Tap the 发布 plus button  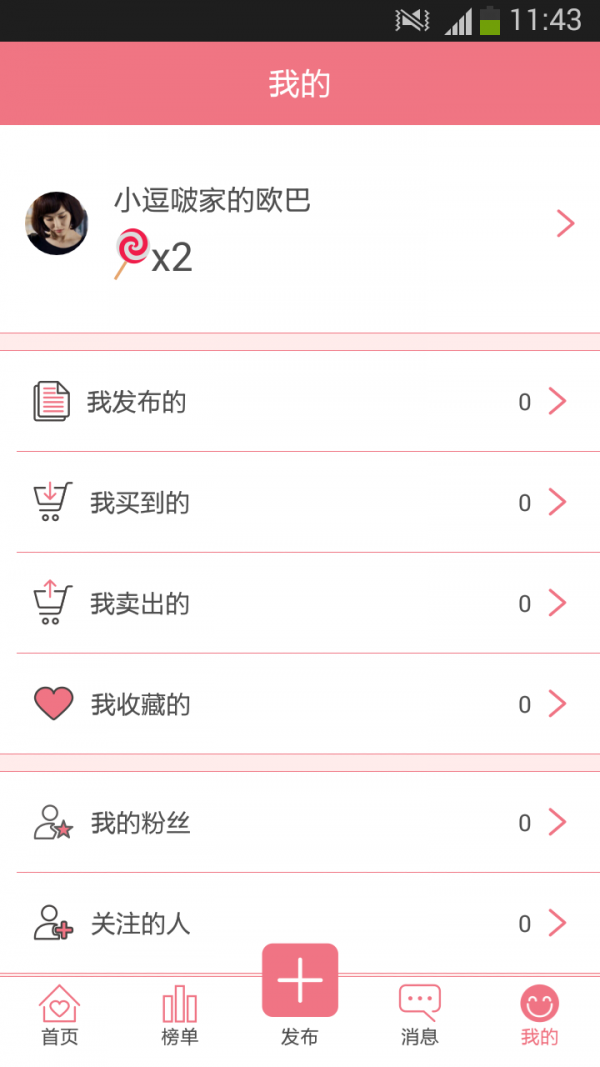click(300, 982)
